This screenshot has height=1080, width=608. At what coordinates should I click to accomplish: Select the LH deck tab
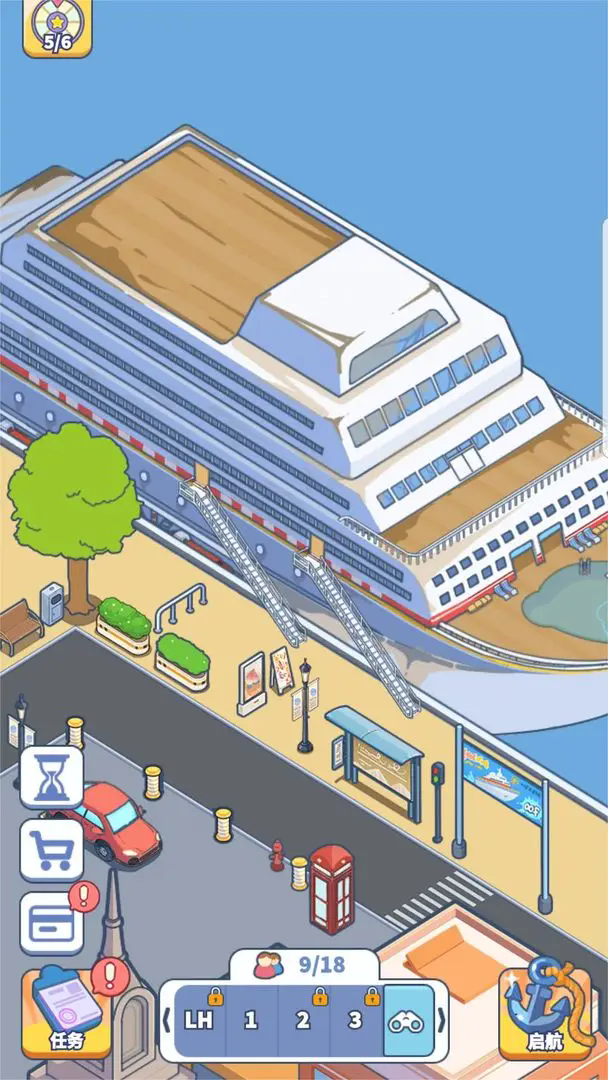(x=199, y=1021)
